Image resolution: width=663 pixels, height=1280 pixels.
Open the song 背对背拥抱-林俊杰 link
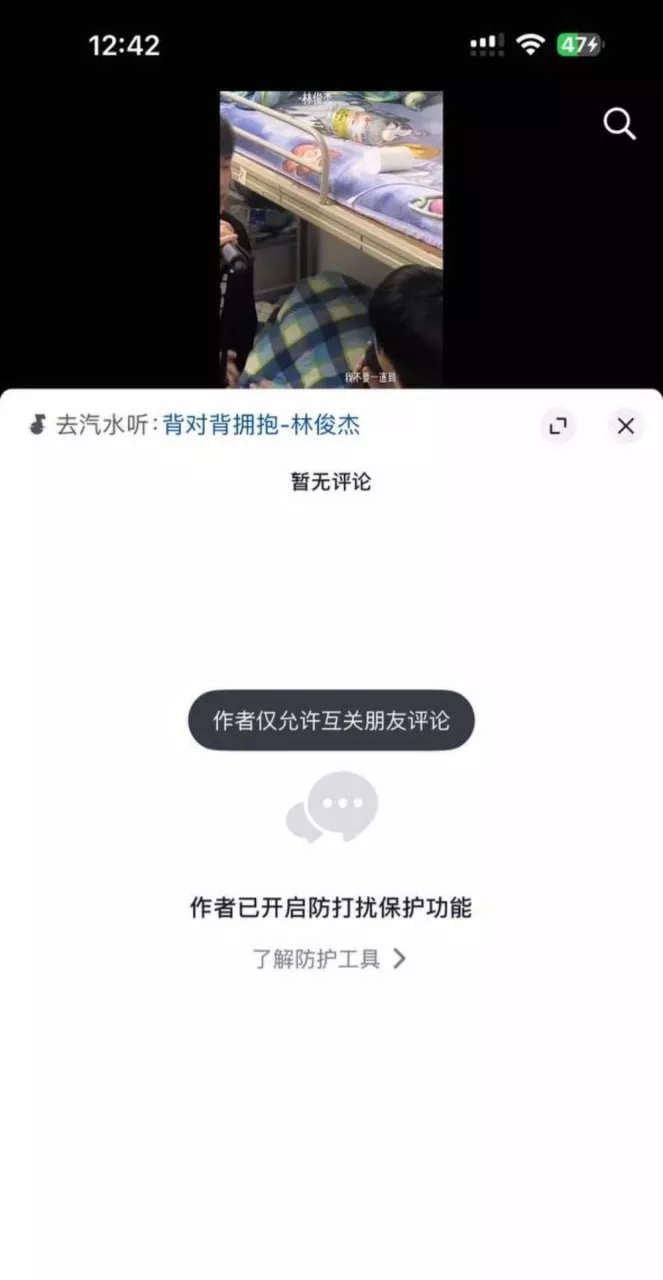(x=261, y=425)
